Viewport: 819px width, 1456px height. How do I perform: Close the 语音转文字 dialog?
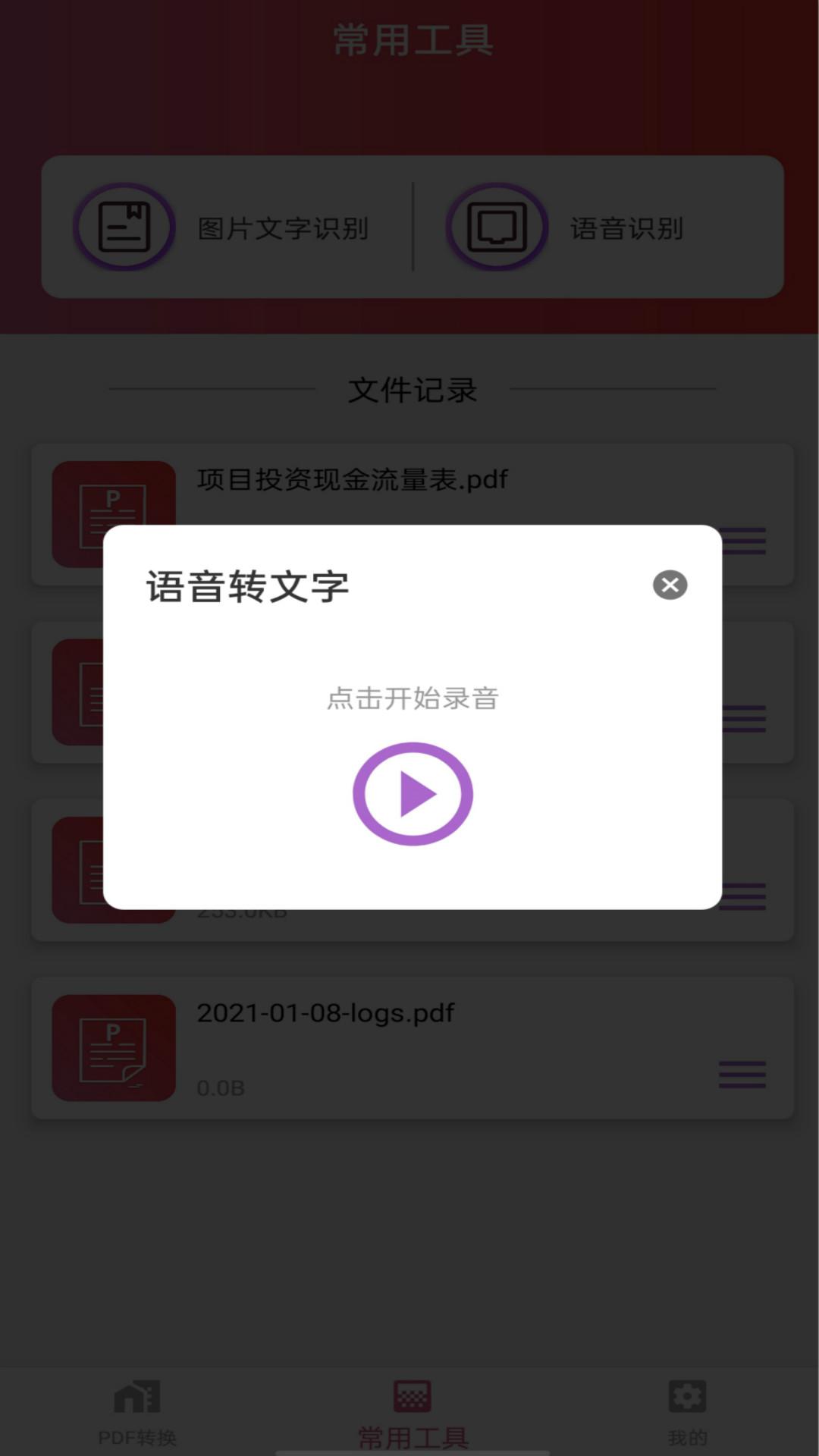(670, 585)
